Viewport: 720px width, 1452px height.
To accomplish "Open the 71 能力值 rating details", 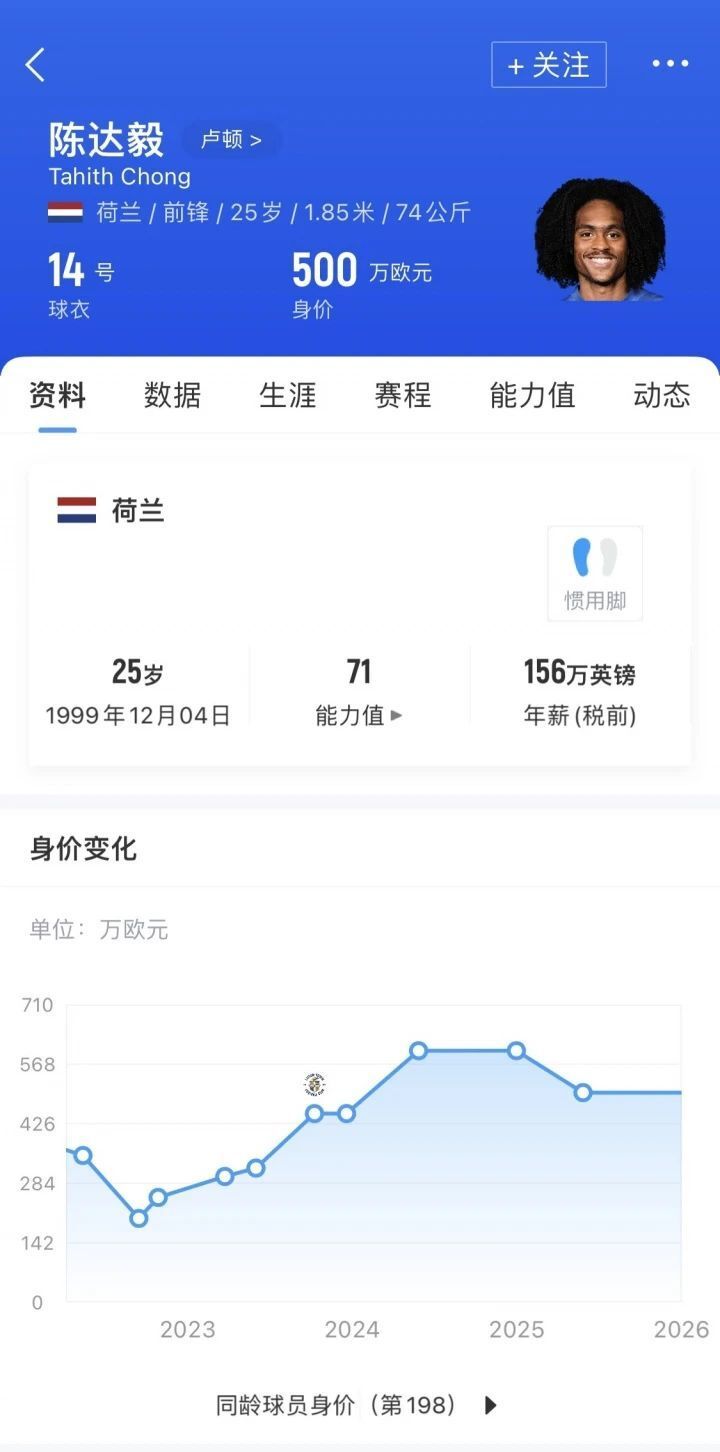I will point(359,692).
